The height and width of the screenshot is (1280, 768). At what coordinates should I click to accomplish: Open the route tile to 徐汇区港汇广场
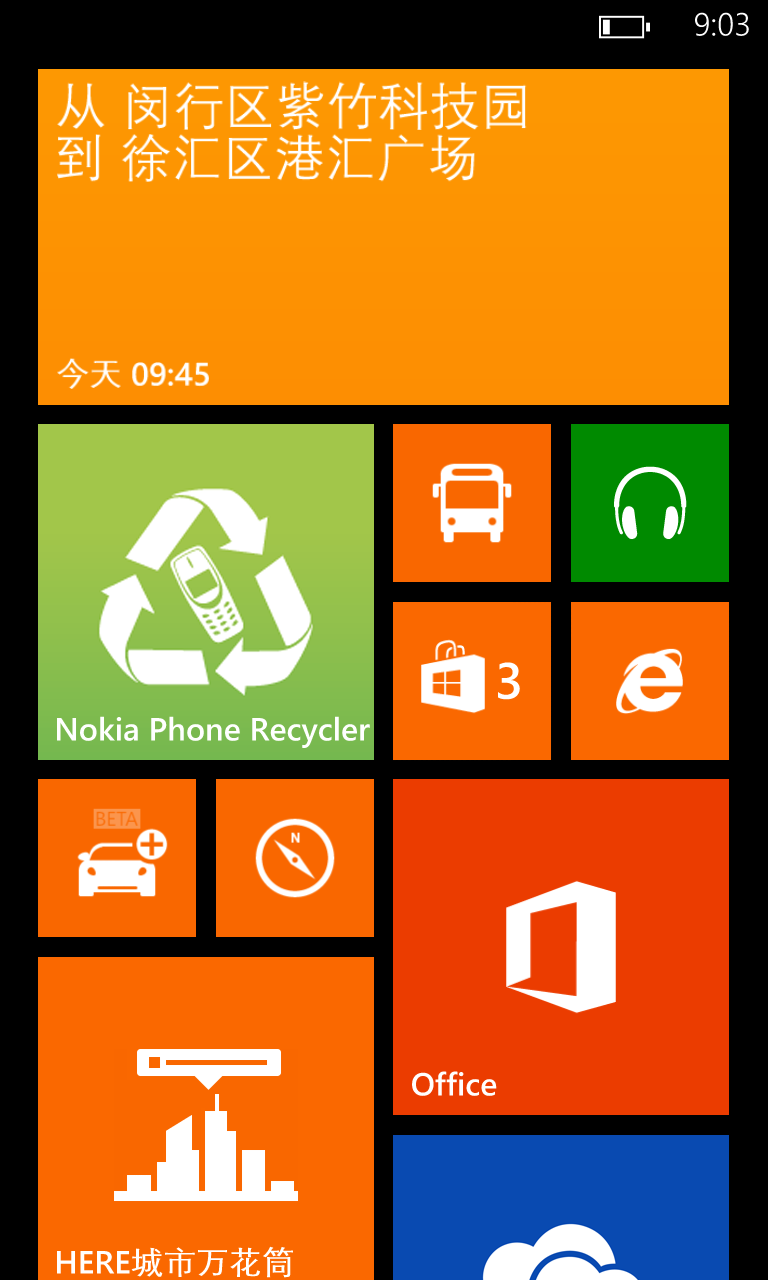(x=383, y=237)
